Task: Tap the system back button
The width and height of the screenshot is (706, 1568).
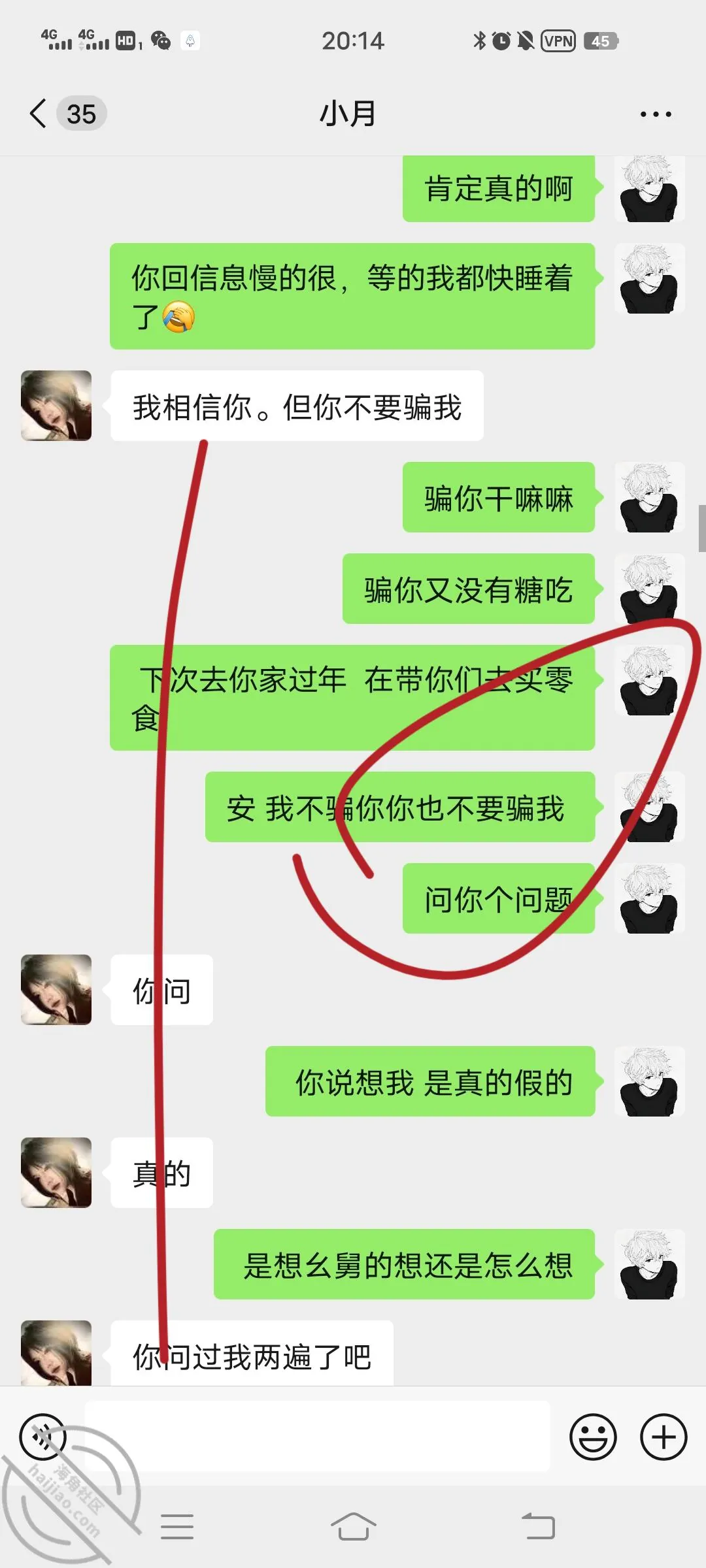Action: pos(538,1527)
